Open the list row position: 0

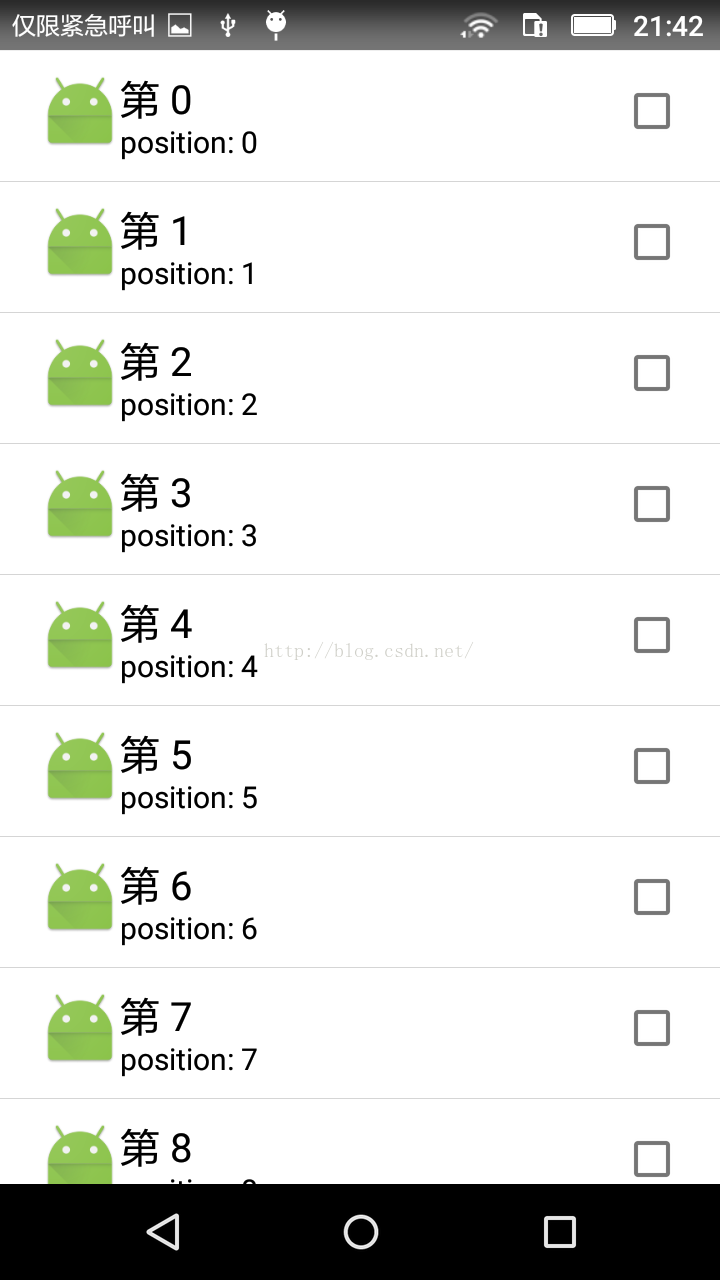[x=360, y=116]
